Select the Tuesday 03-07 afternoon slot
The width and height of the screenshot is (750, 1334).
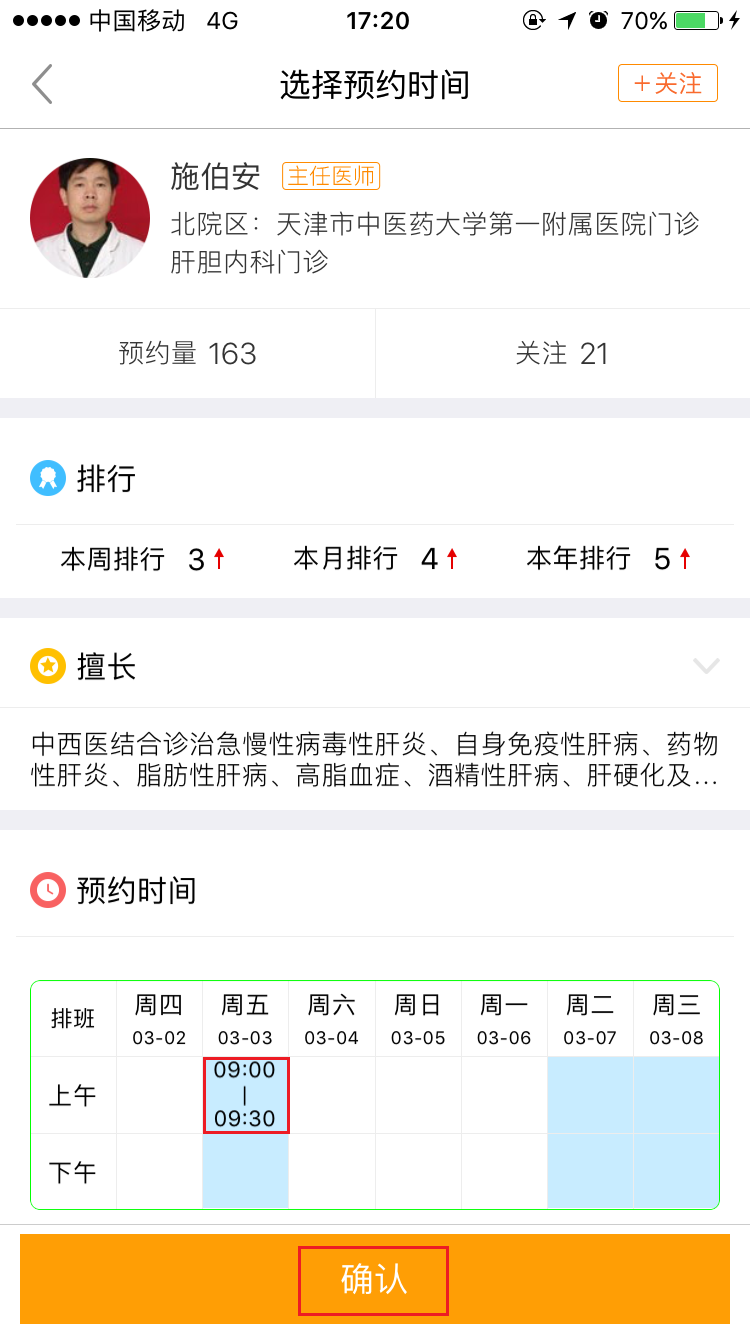(590, 1171)
